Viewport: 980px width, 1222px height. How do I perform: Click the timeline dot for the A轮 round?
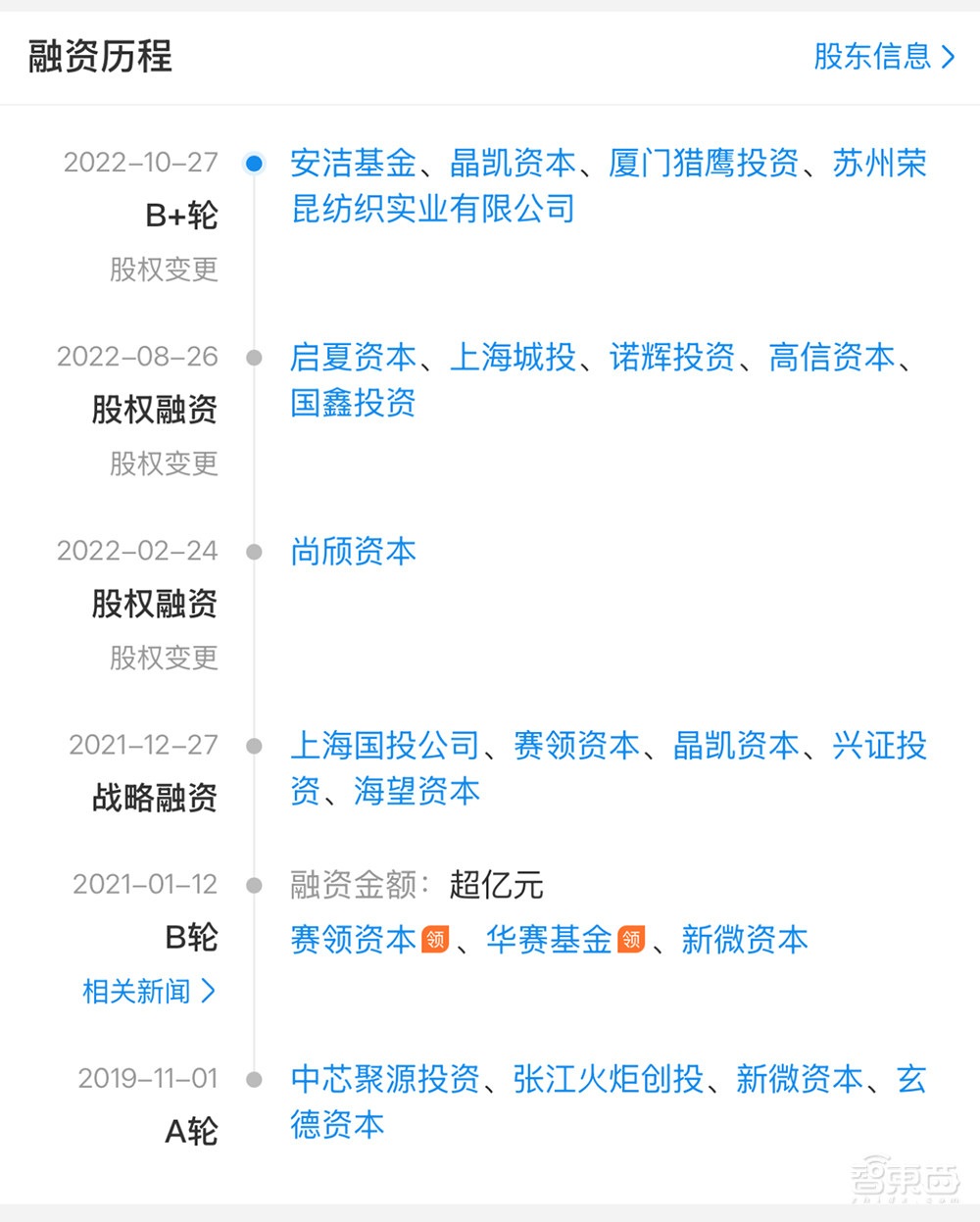(255, 1079)
